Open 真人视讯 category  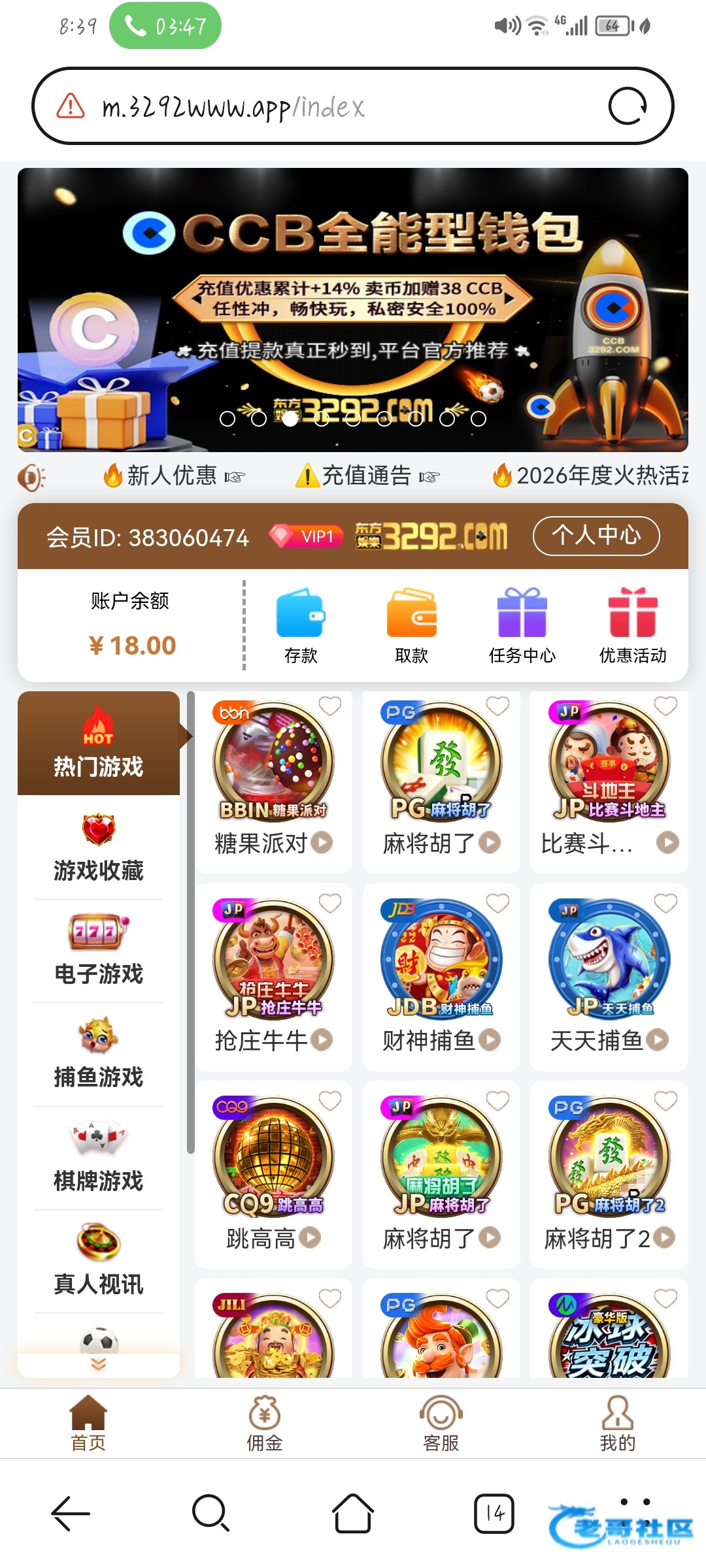pos(98,1260)
